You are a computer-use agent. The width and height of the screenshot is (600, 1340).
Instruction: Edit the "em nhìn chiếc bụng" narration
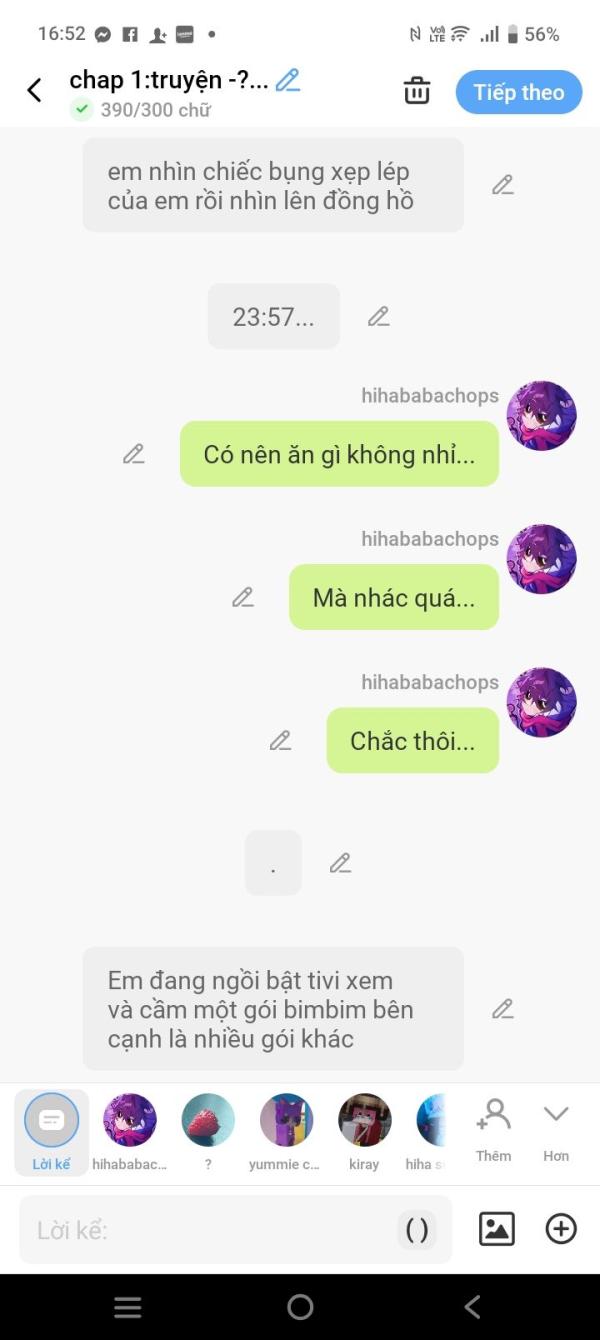point(503,185)
